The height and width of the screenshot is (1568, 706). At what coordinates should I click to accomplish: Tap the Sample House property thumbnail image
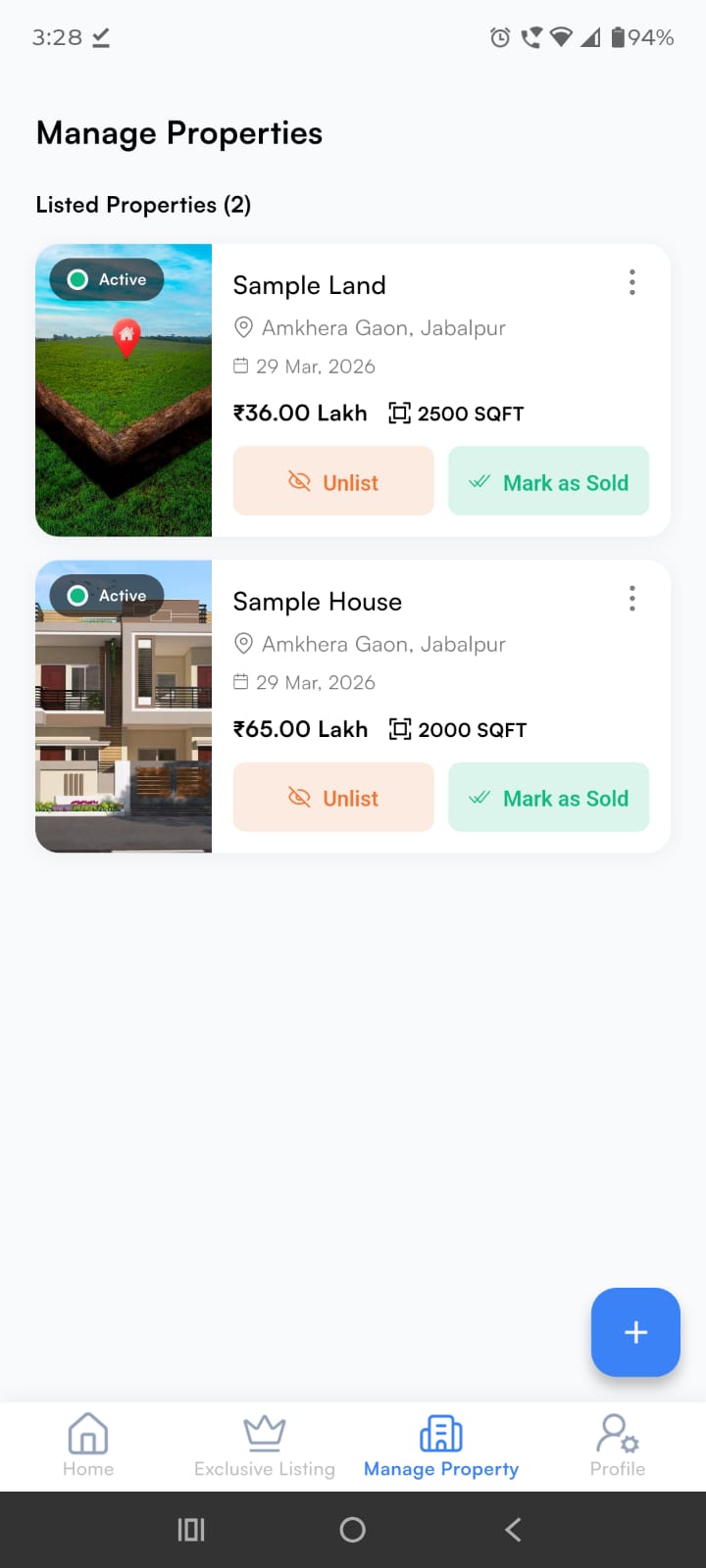[x=124, y=707]
